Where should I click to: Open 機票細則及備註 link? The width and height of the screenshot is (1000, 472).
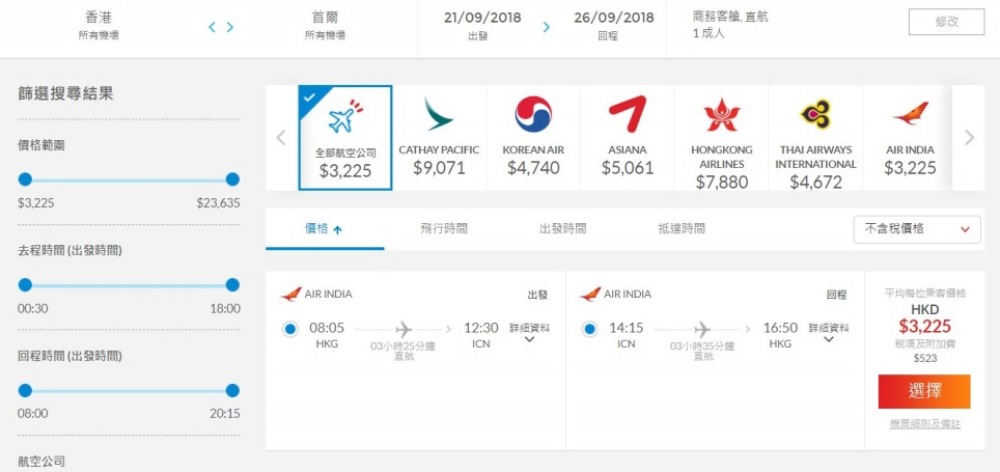click(x=925, y=424)
